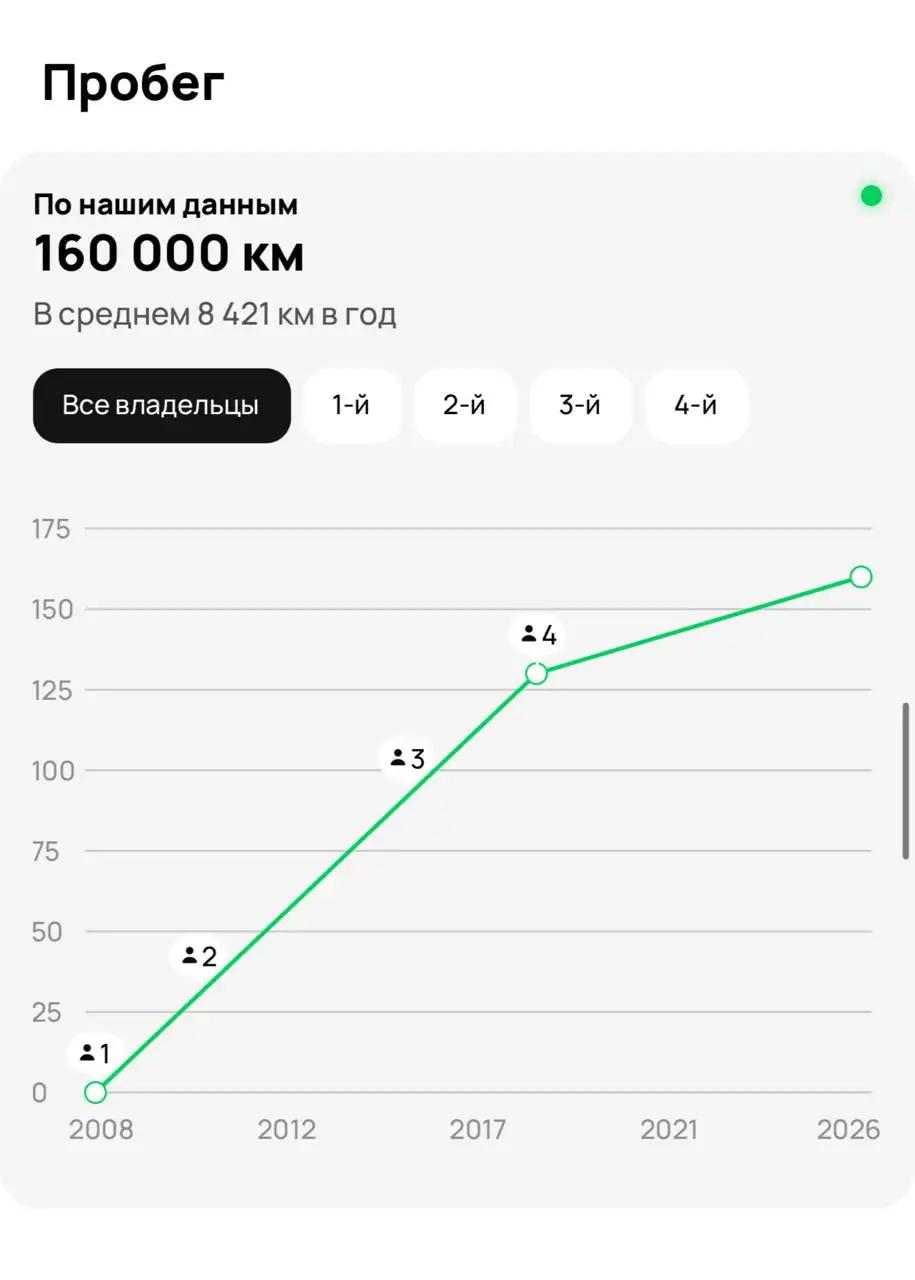This screenshot has width=915, height=1280.
Task: Click the 160 000 км mileage value
Action: point(170,254)
